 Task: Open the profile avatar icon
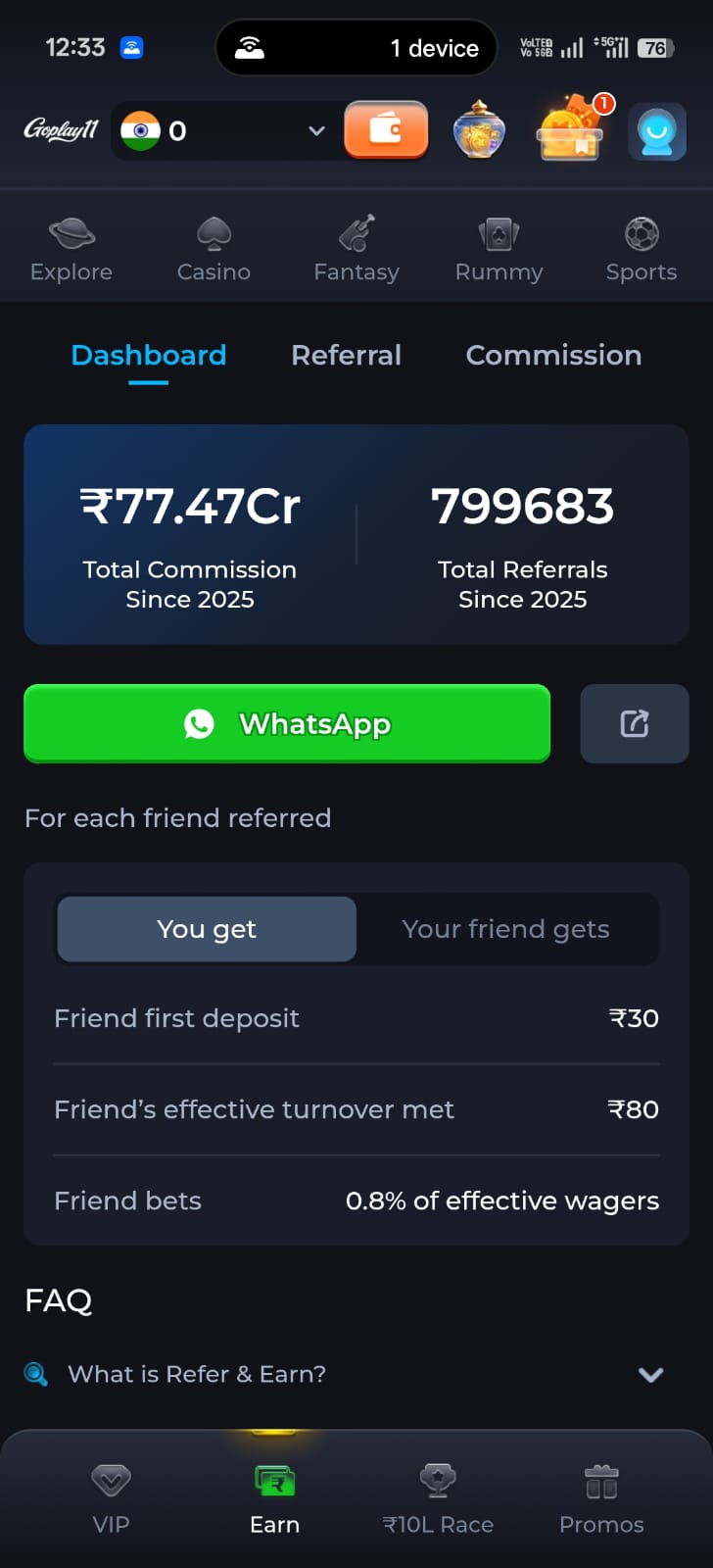click(x=657, y=131)
